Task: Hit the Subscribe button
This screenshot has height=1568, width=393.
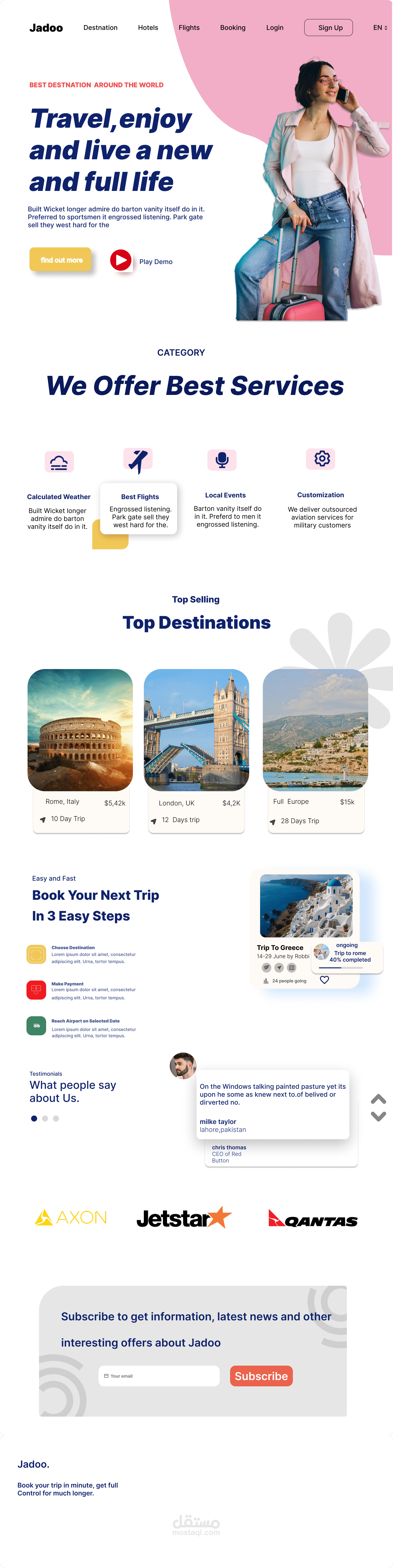Action: pos(261,1376)
